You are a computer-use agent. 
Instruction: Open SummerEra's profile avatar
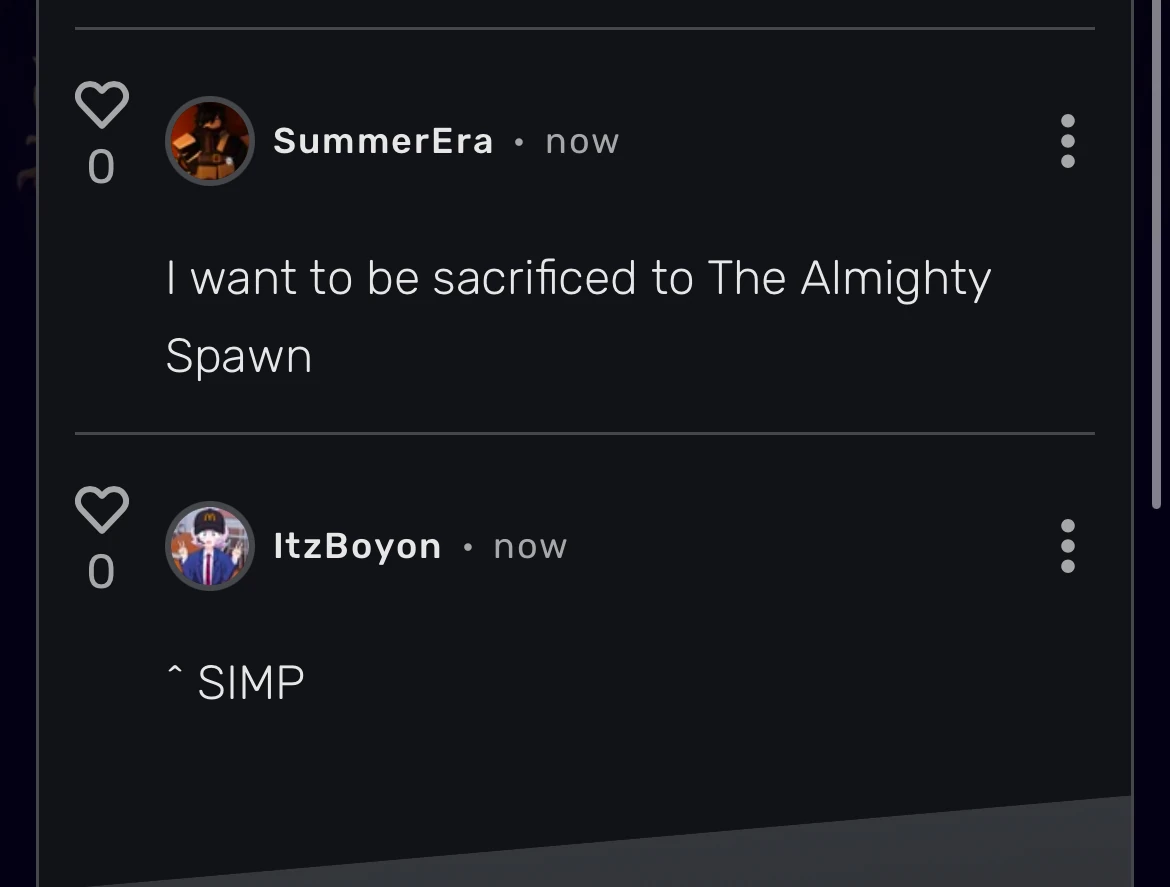click(209, 141)
